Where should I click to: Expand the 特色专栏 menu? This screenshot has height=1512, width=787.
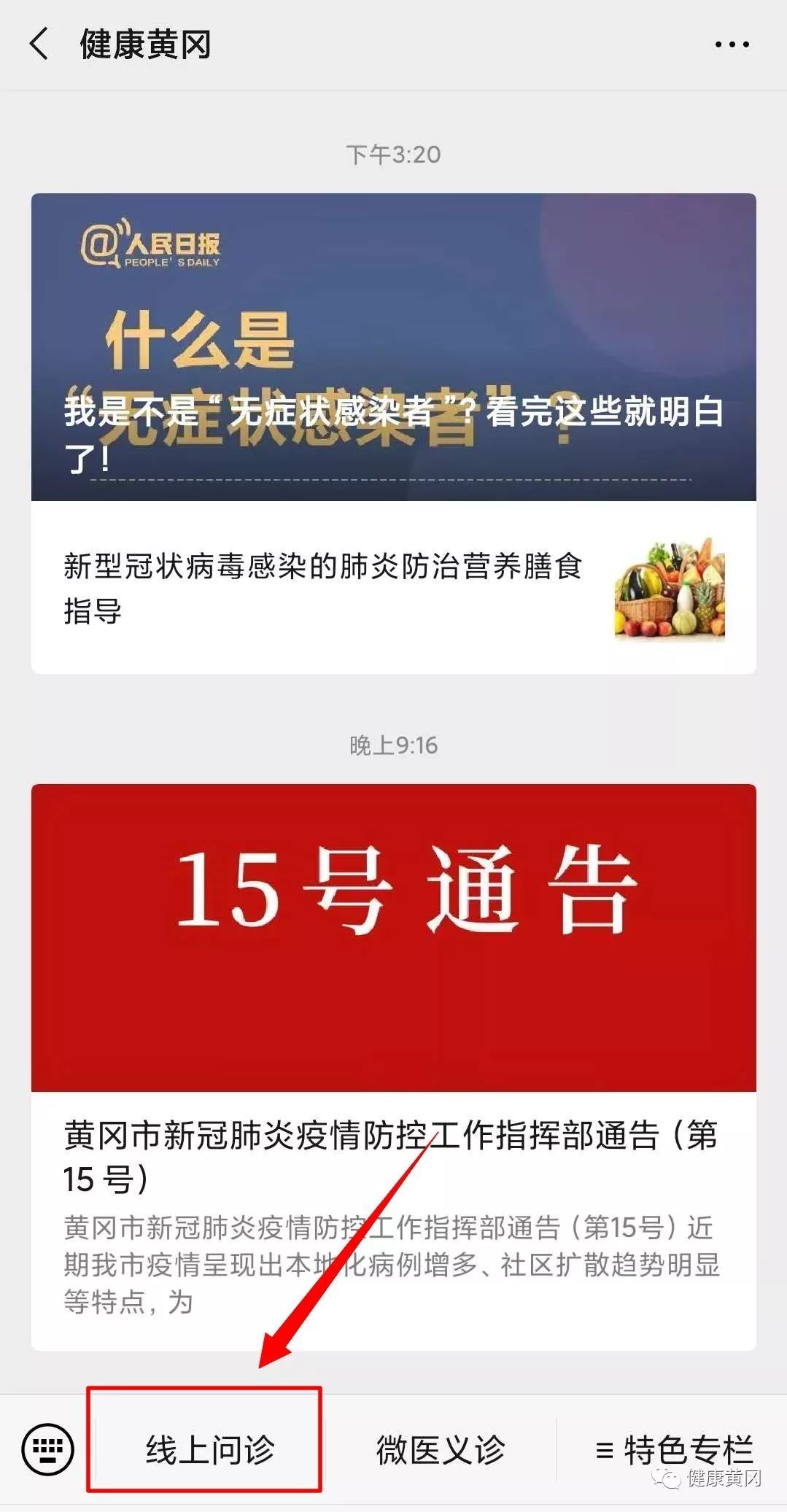(672, 1449)
